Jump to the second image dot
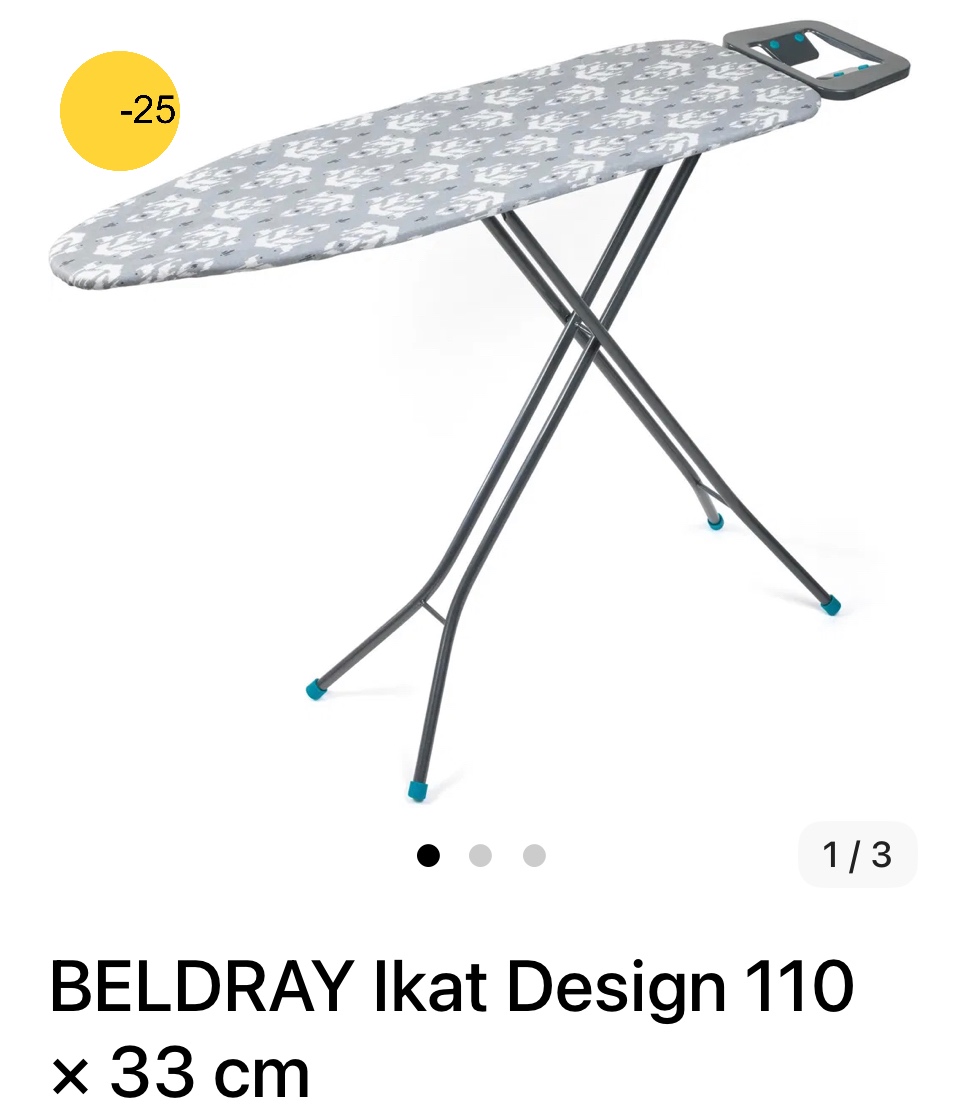This screenshot has width=960, height=1110. tap(481, 856)
